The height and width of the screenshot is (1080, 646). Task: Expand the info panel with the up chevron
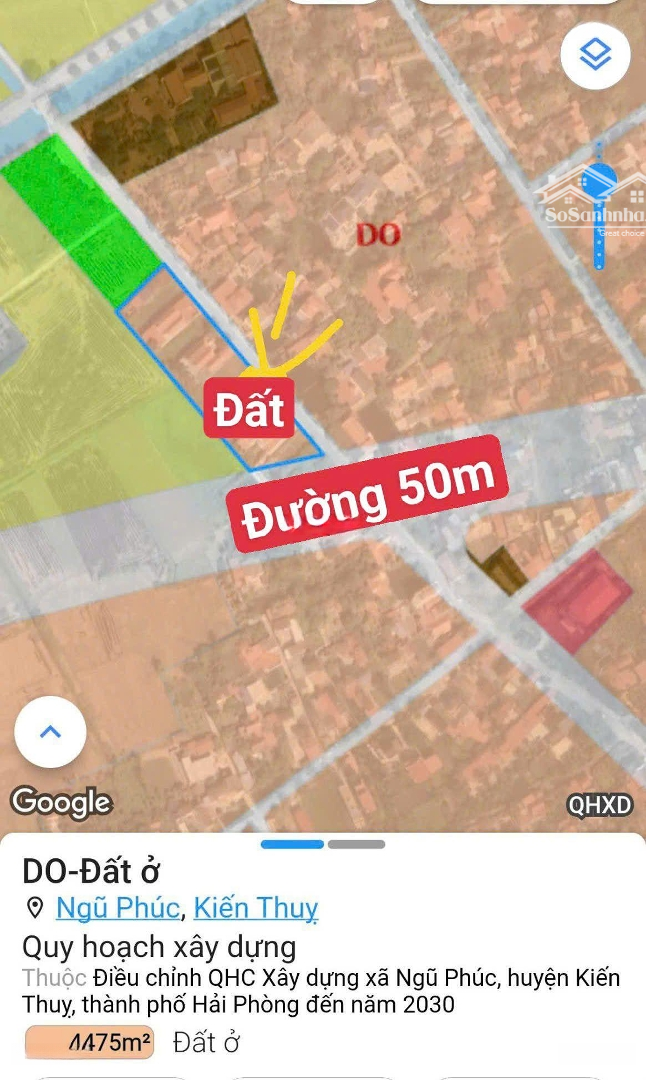pyautogui.click(x=50, y=731)
